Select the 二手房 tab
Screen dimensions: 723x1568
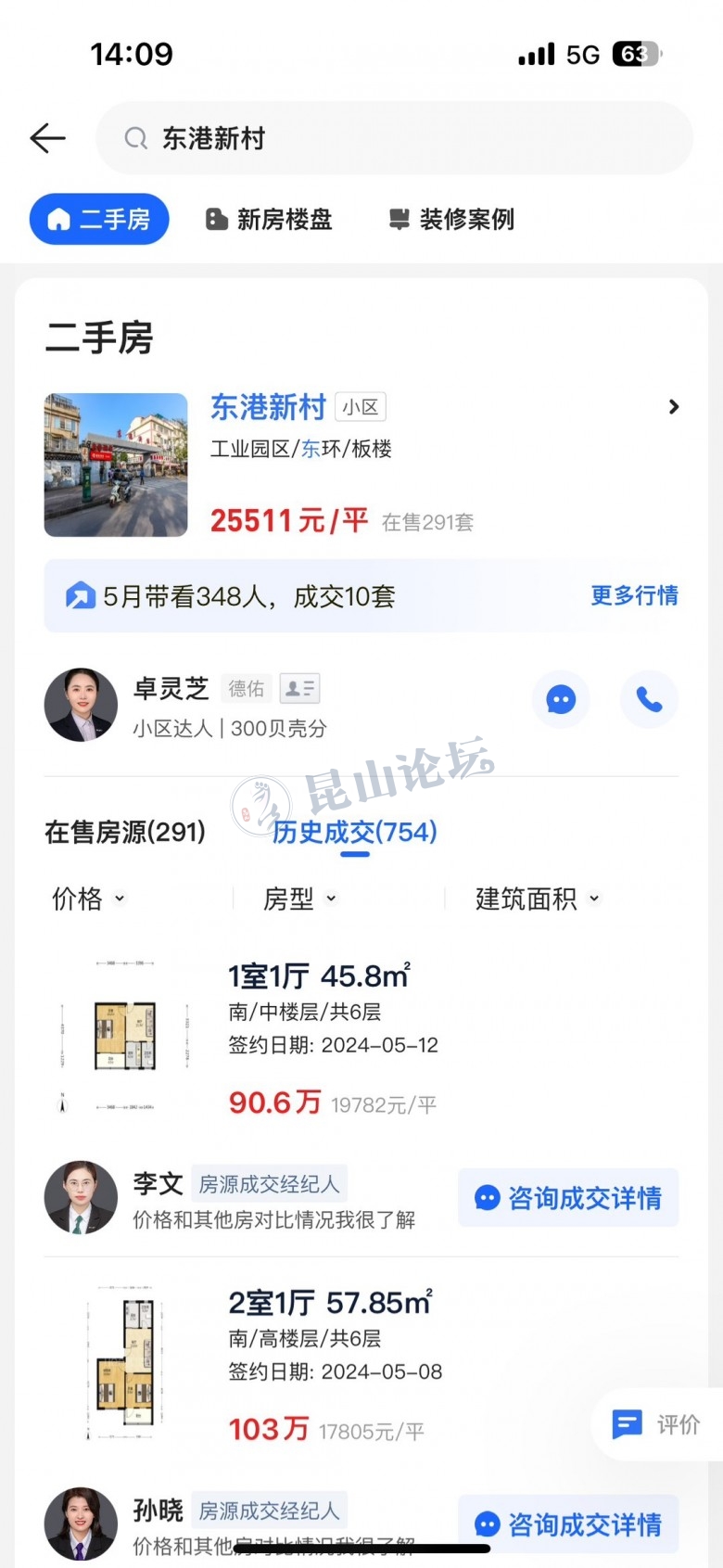99,220
